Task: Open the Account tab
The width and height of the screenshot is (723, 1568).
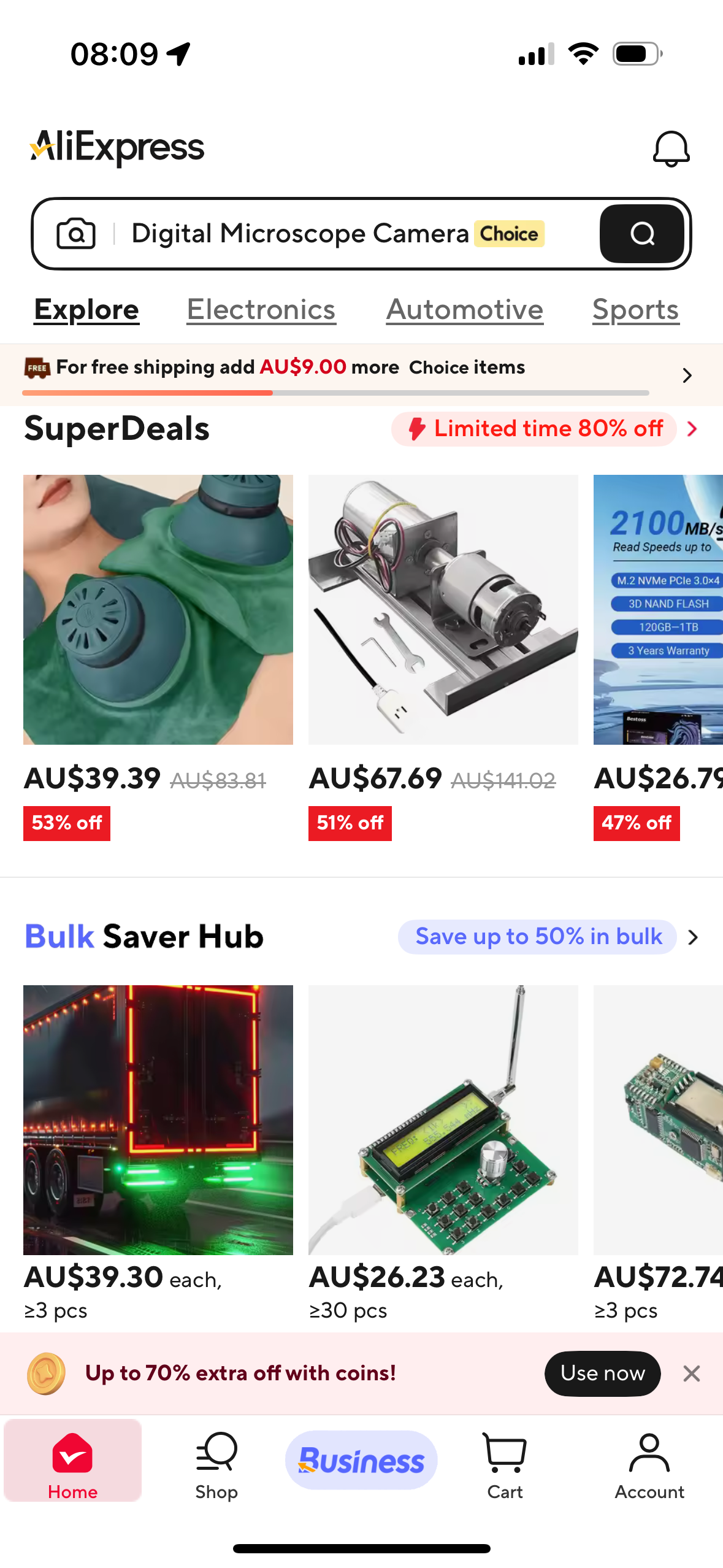Action: click(649, 1464)
